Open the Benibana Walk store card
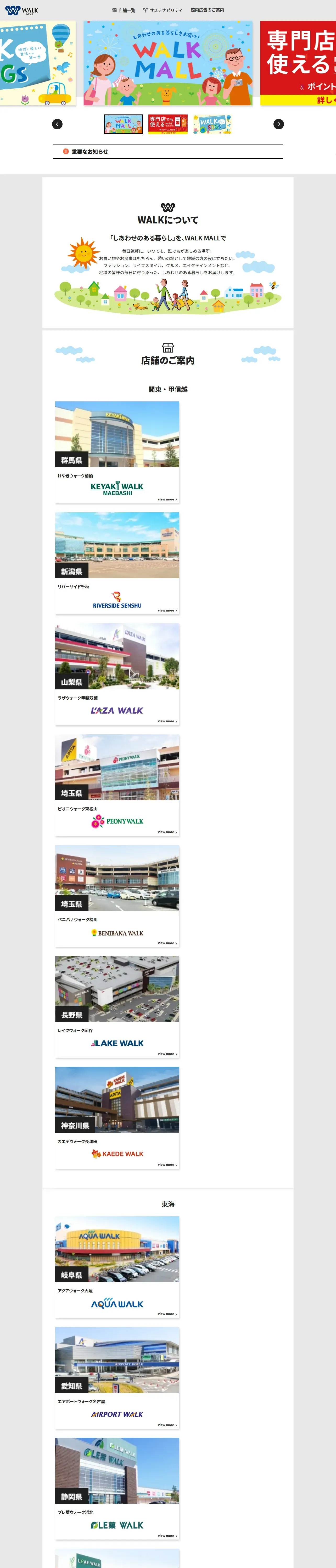The height and width of the screenshot is (1568, 336). click(x=117, y=896)
